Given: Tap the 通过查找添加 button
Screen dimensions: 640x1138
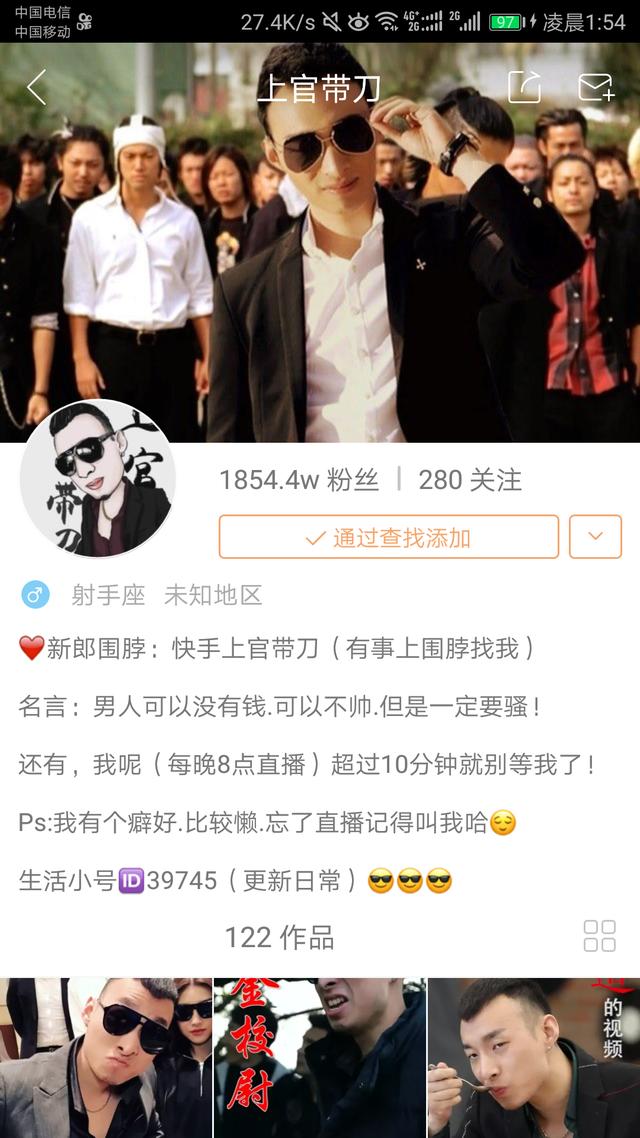Looking at the screenshot, I should pos(388,537).
